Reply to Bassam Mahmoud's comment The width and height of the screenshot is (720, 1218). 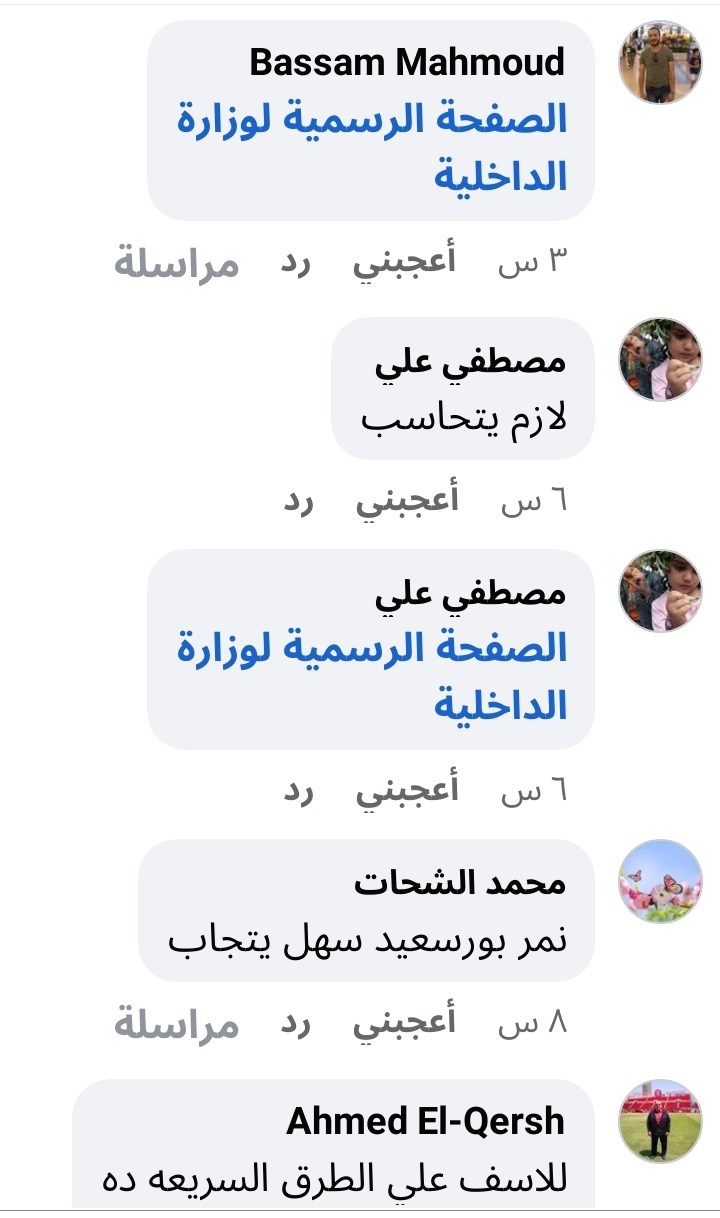pyautogui.click(x=296, y=263)
